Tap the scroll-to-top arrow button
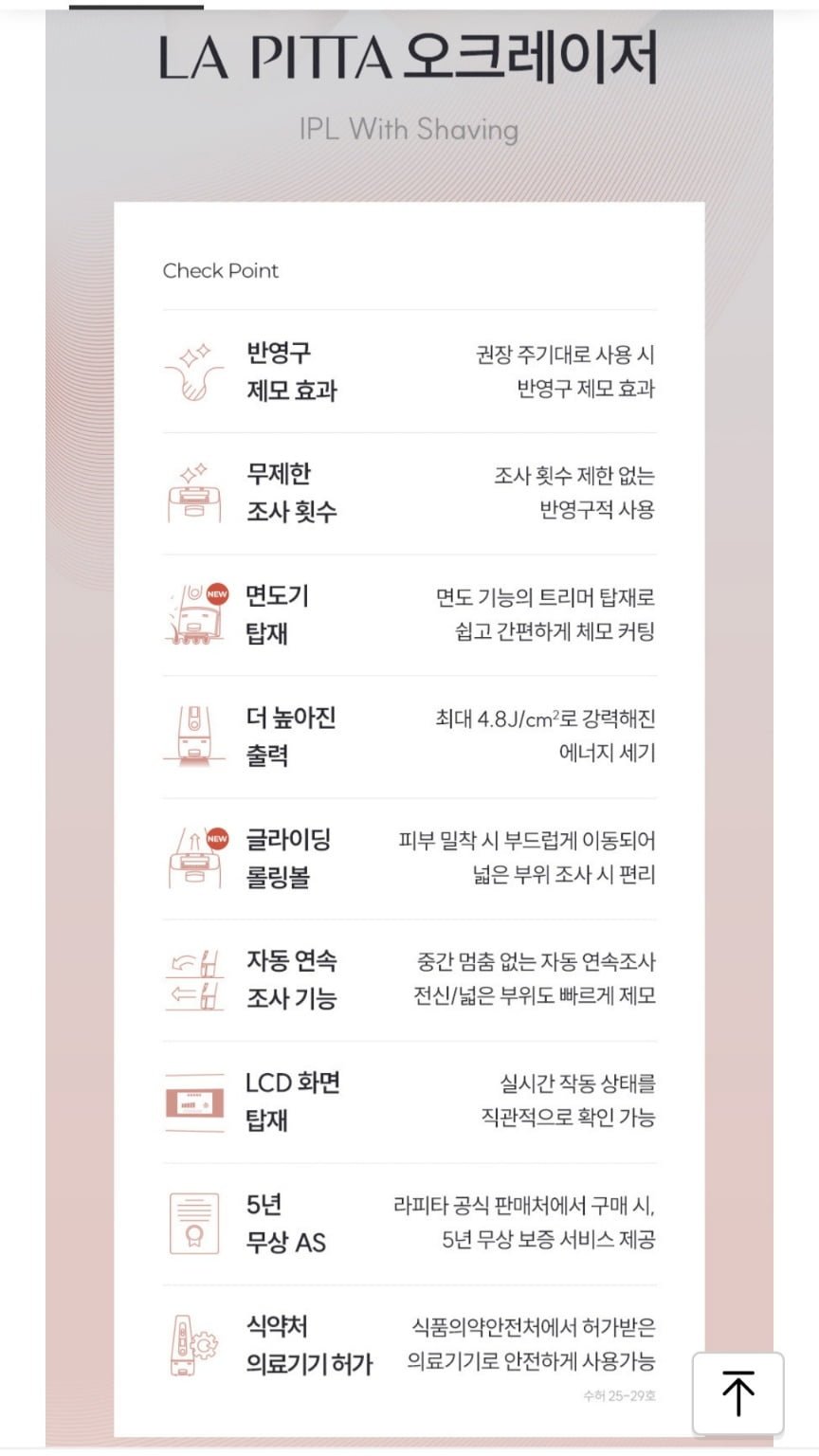This screenshot has height=1456, width=819. coord(738,1393)
